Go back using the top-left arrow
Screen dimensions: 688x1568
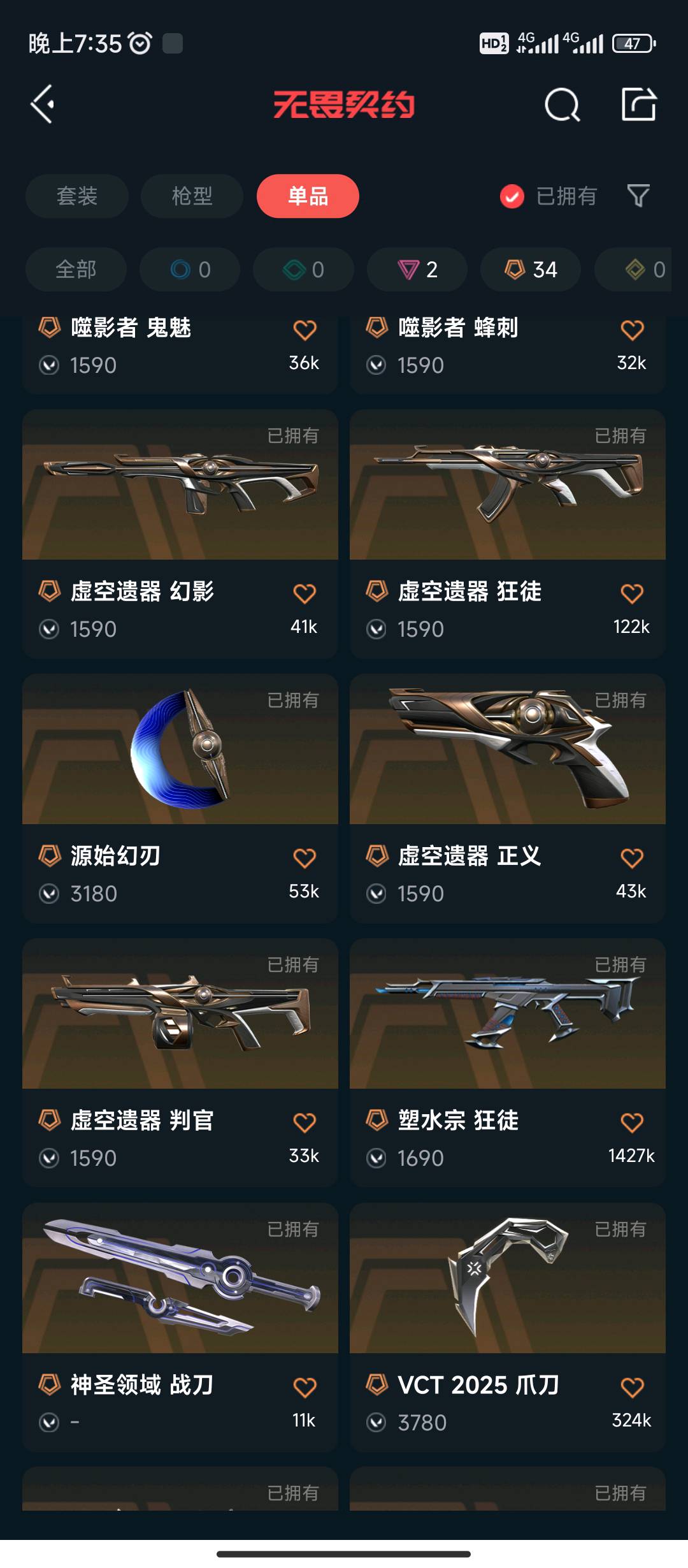tap(43, 105)
